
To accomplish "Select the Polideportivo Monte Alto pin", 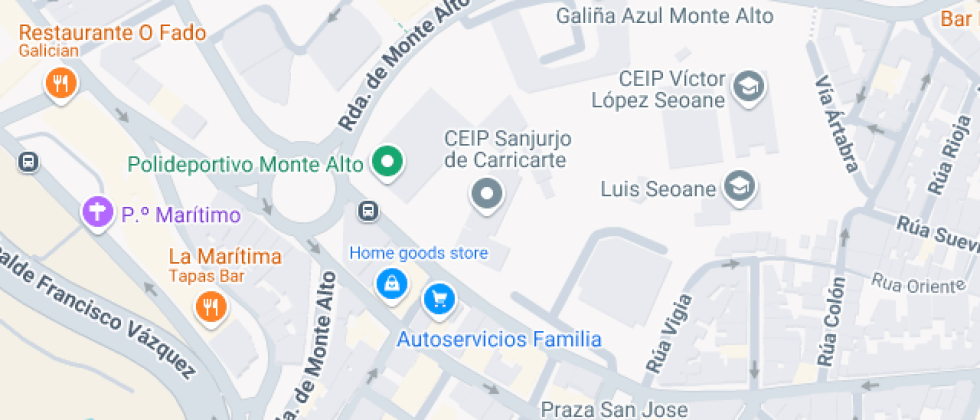I will [x=388, y=163].
